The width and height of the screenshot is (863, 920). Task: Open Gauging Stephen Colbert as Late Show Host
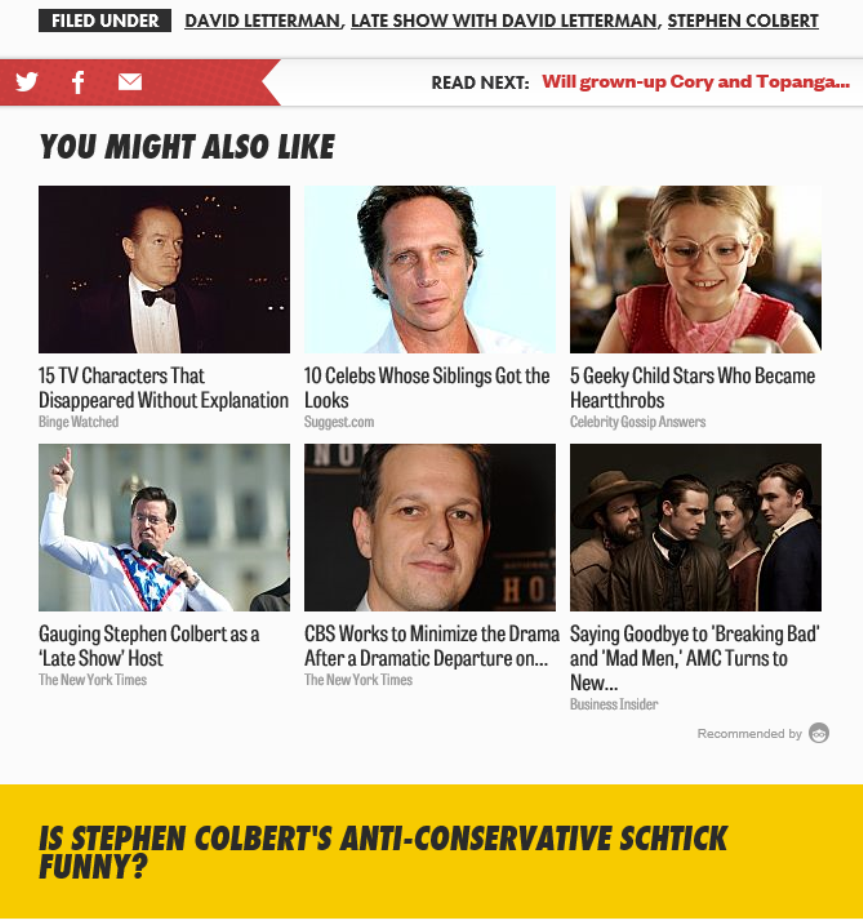(149, 646)
